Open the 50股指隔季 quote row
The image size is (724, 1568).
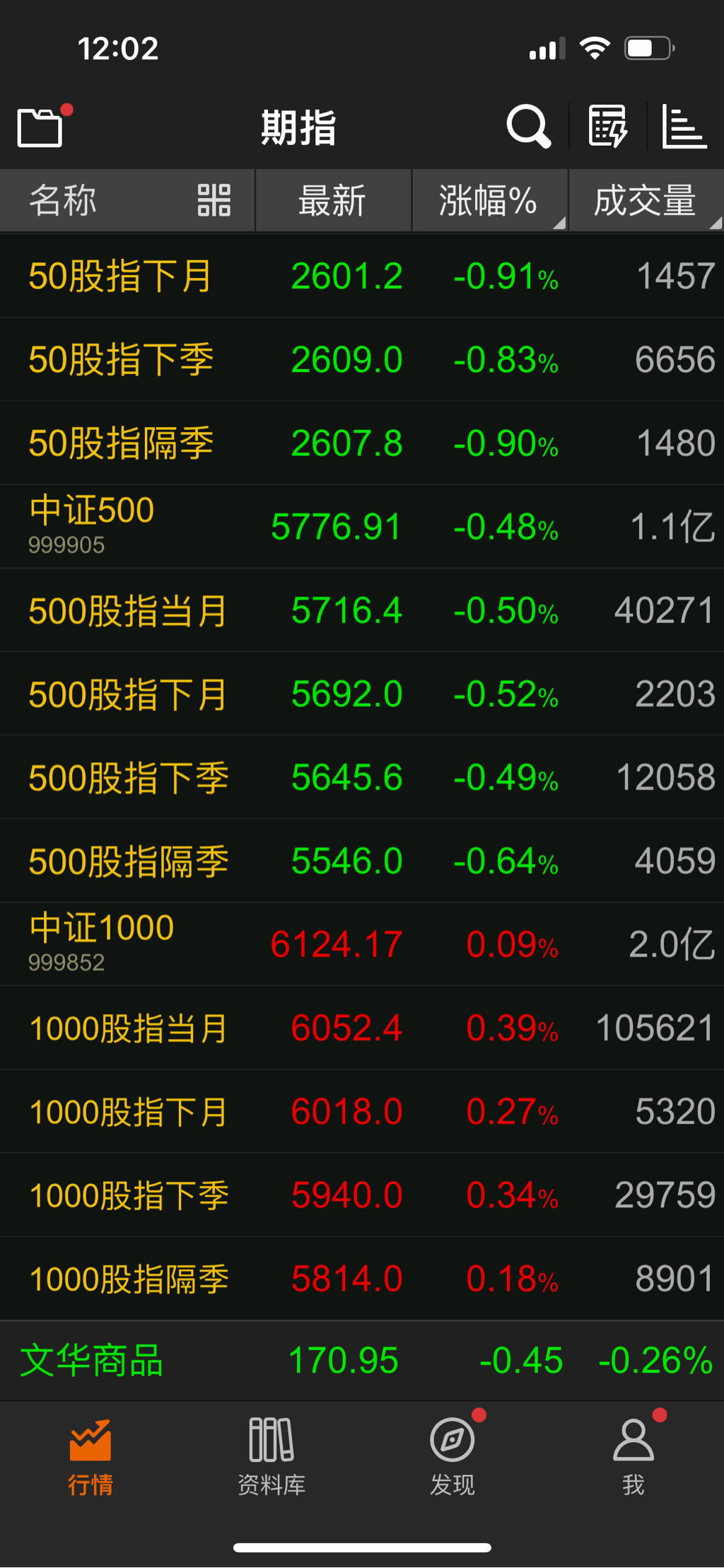tap(362, 443)
